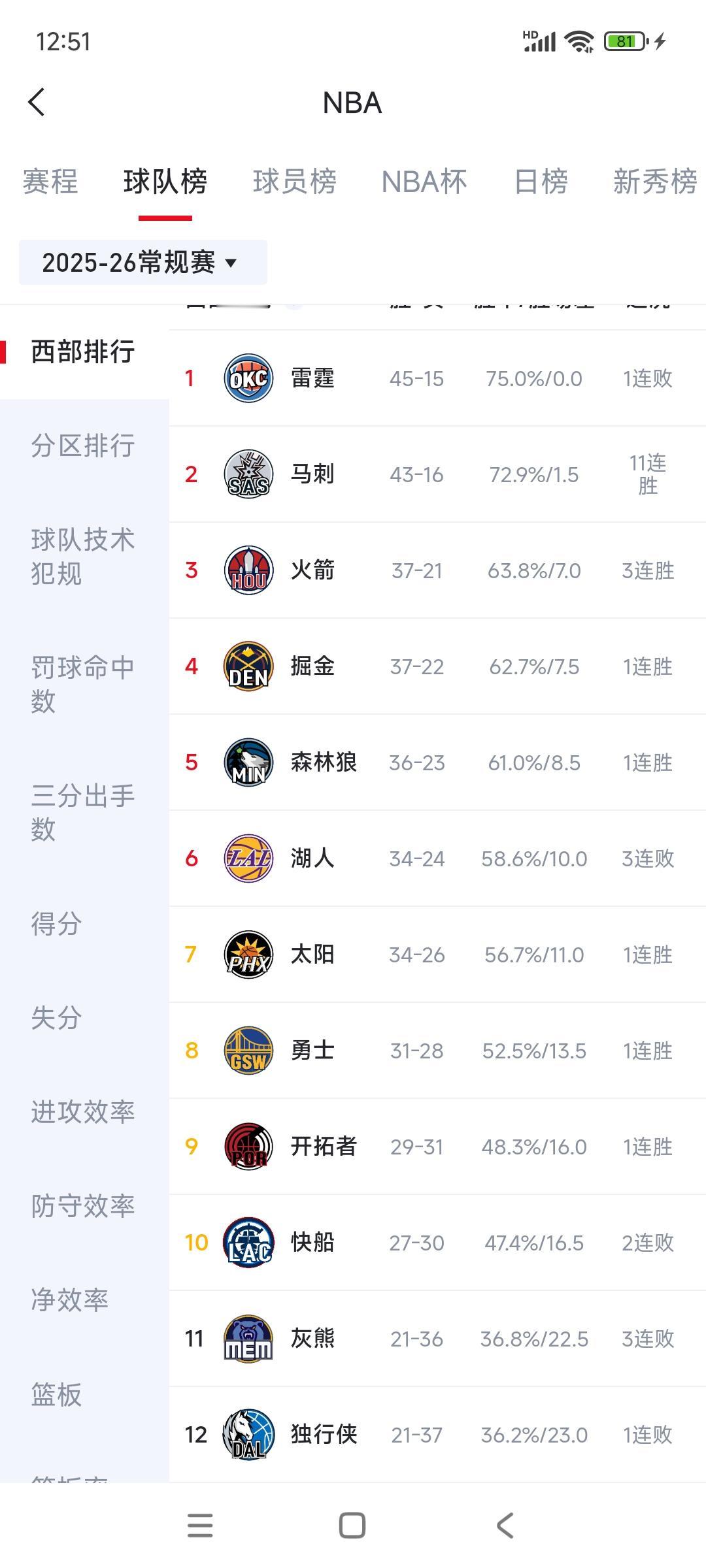Open the Rockets HOU team logo
Image resolution: width=706 pixels, height=1568 pixels.
(248, 570)
